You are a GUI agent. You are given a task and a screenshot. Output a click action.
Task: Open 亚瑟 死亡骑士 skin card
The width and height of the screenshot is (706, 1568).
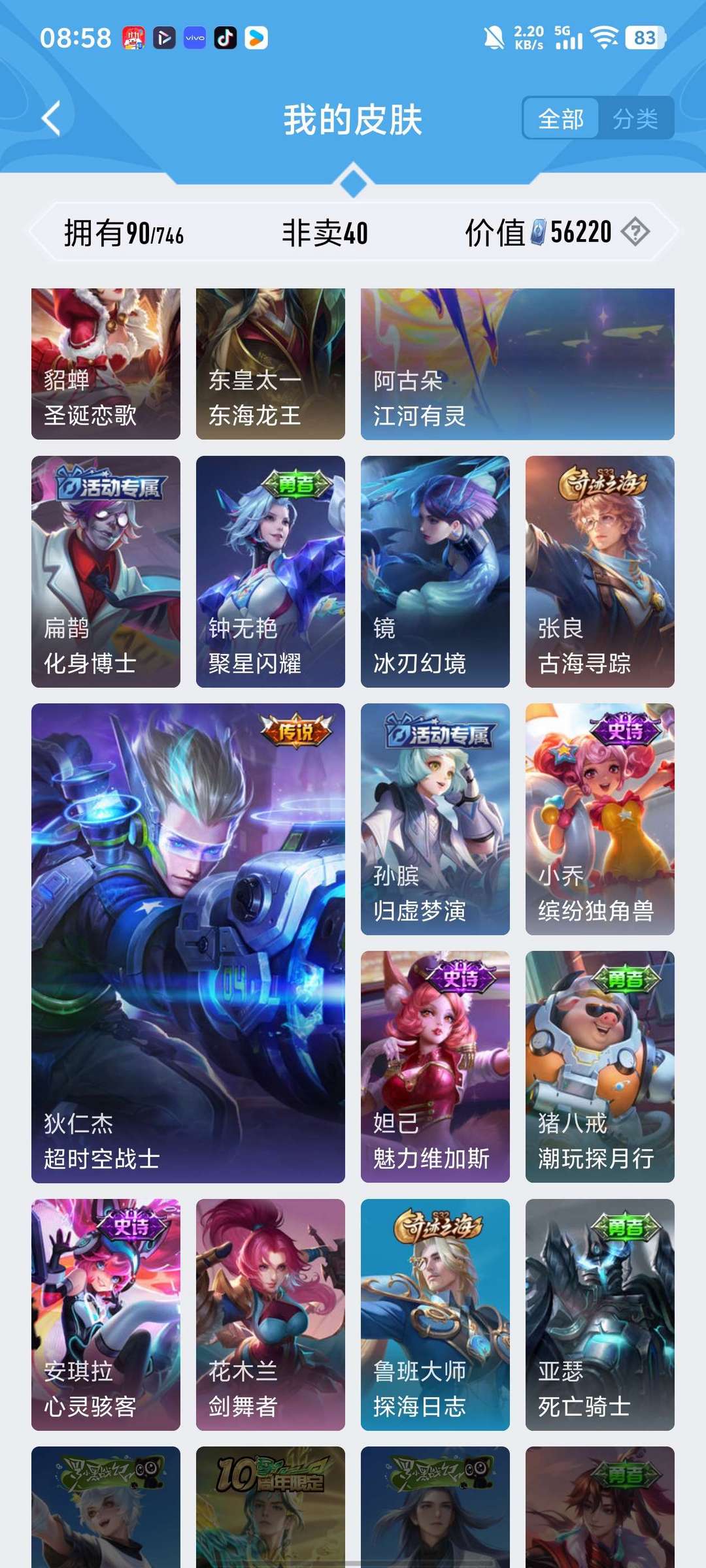(x=600, y=1315)
